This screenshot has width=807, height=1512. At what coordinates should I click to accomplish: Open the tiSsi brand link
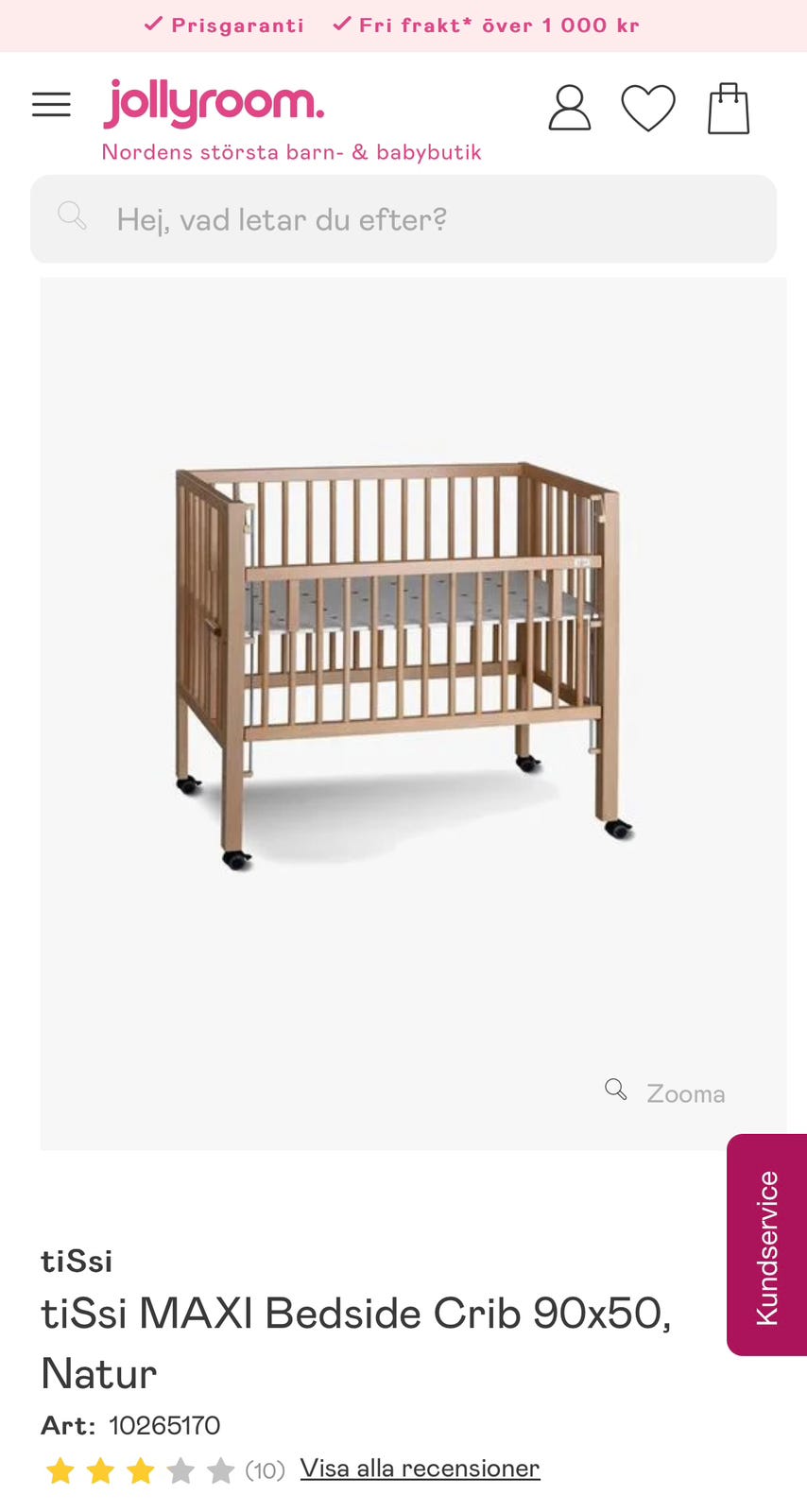[x=77, y=1261]
